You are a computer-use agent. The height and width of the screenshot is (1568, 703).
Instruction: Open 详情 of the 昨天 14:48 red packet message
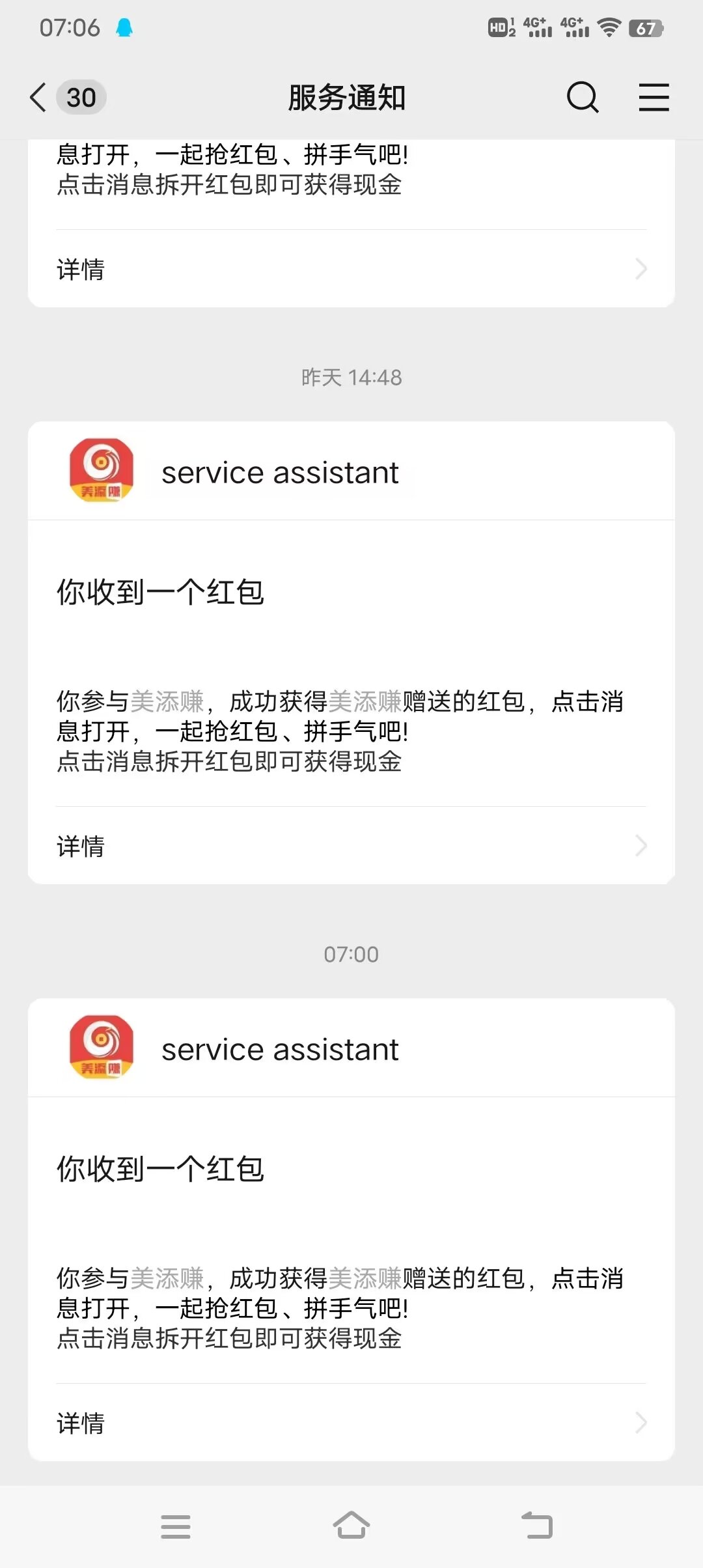[x=351, y=846]
